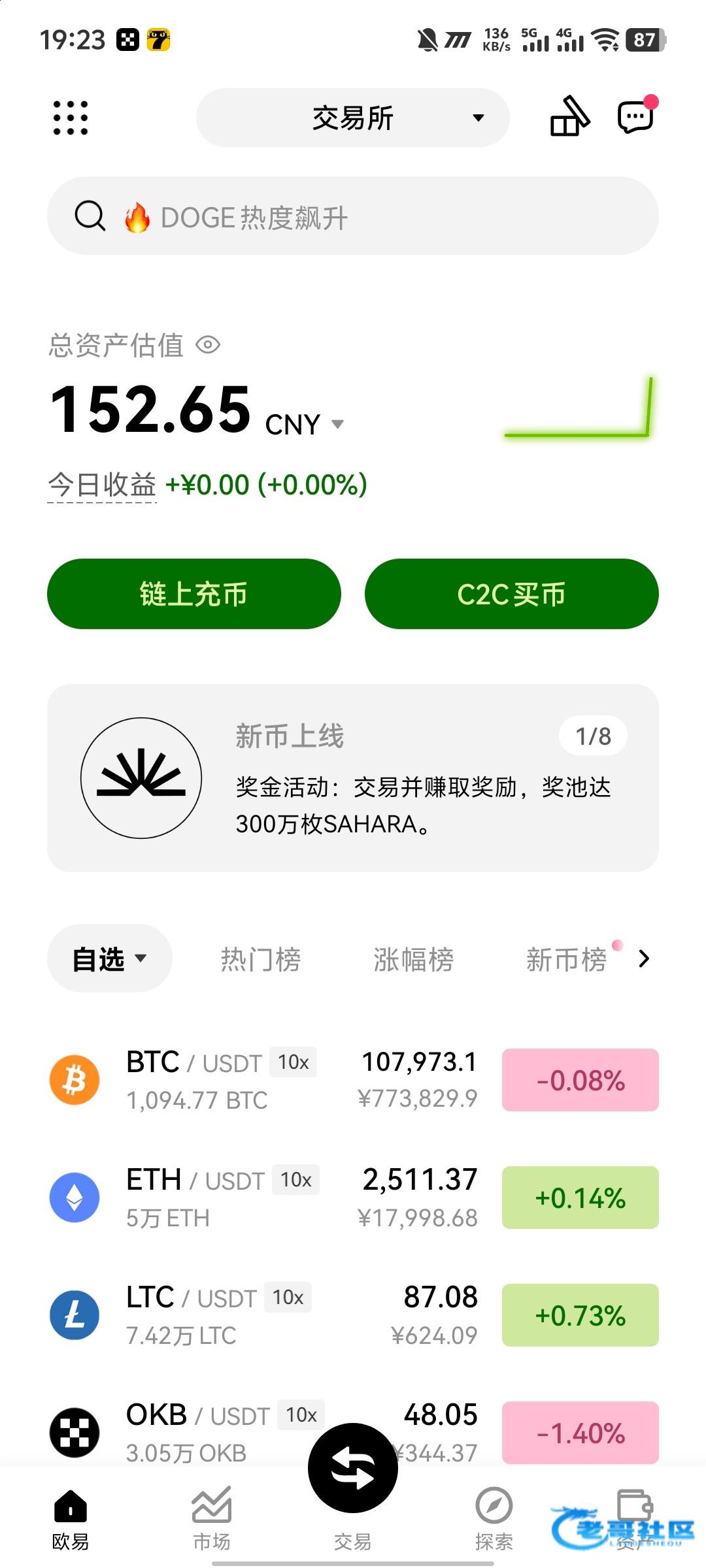Switch to the 热门榜 tab
Viewport: 706px width, 1568px height.
pos(261,960)
